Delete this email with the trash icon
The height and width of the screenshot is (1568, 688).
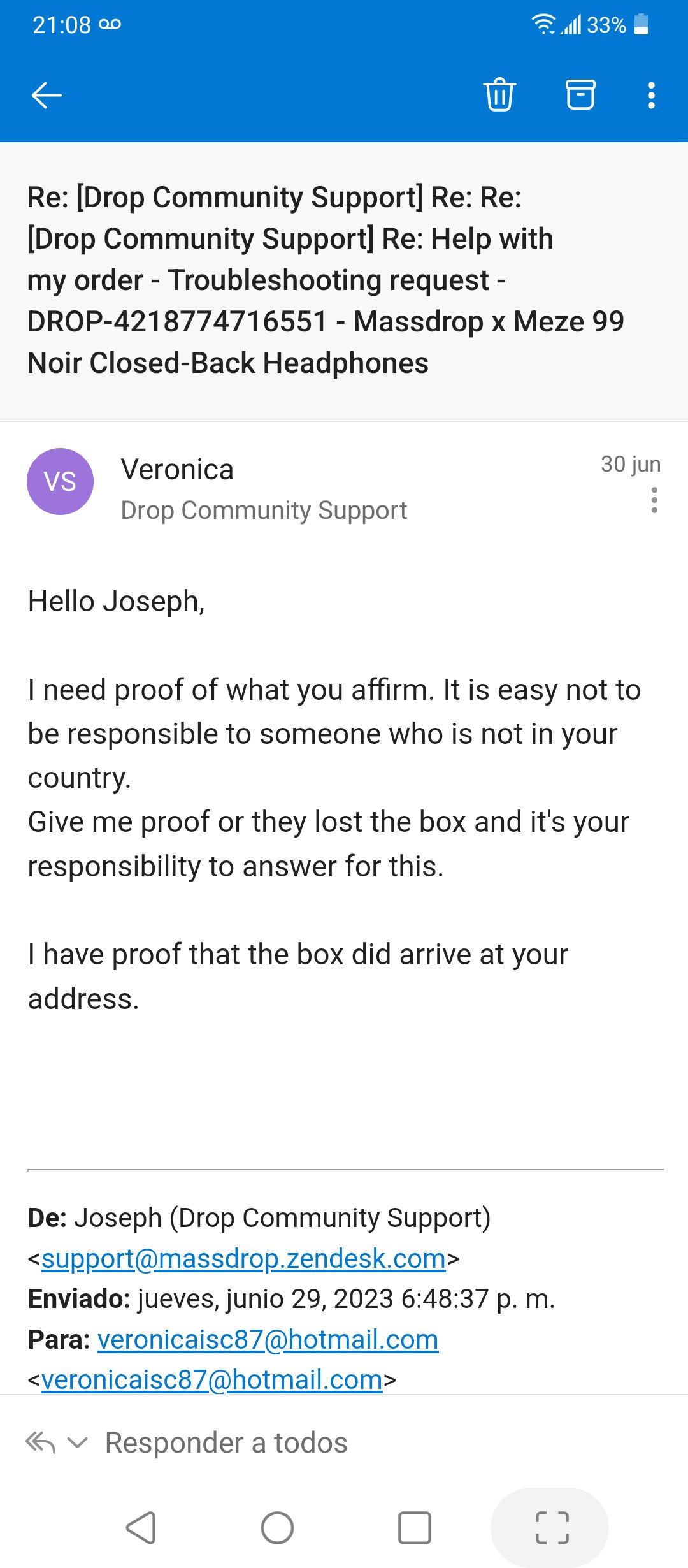(499, 95)
